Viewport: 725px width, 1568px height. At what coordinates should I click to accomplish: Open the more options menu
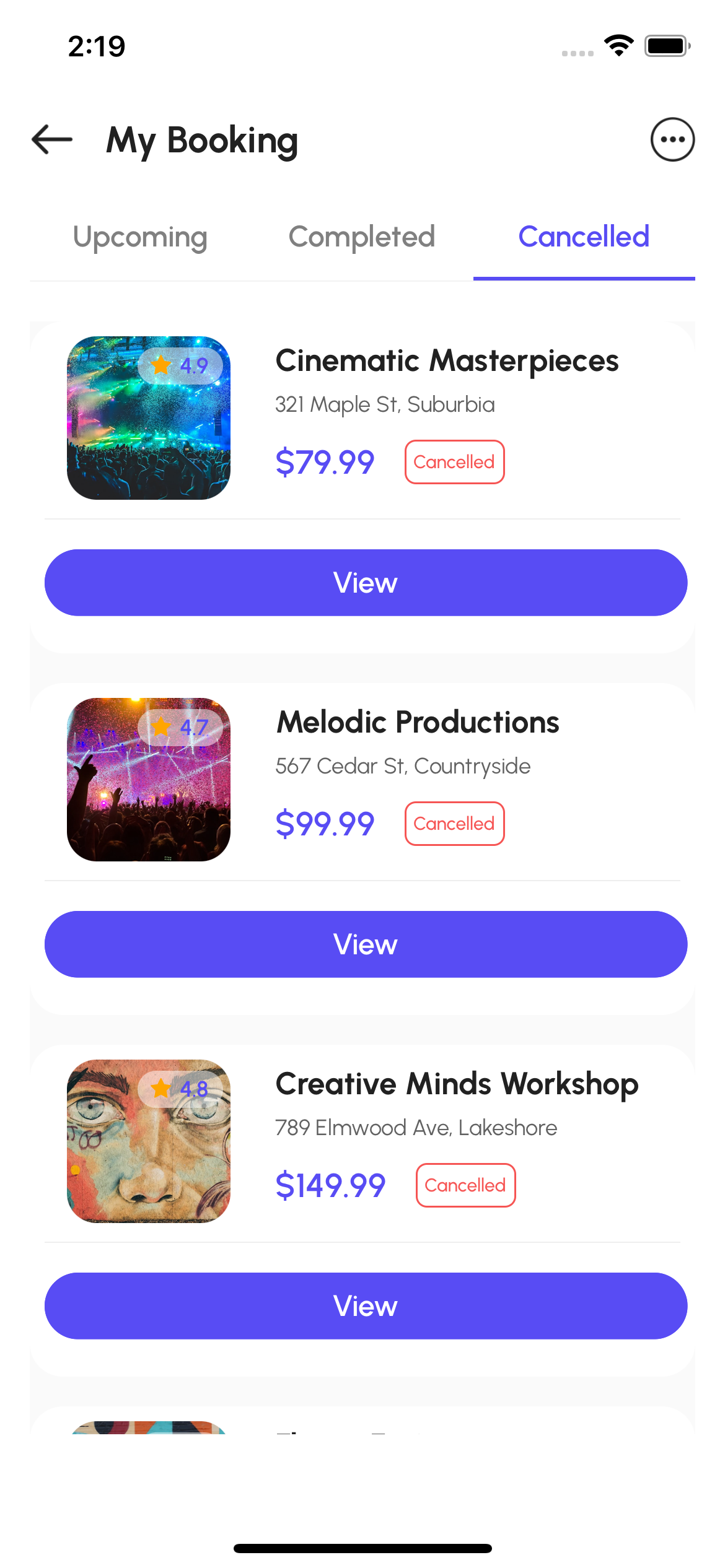coord(672,139)
